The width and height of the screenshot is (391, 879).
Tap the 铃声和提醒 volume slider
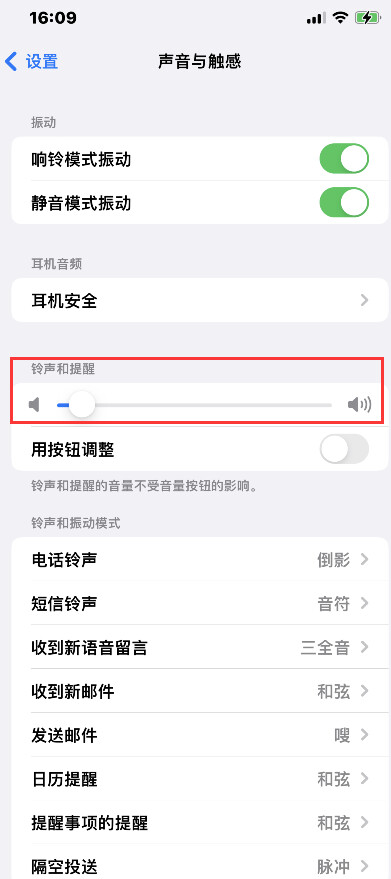[194, 404]
